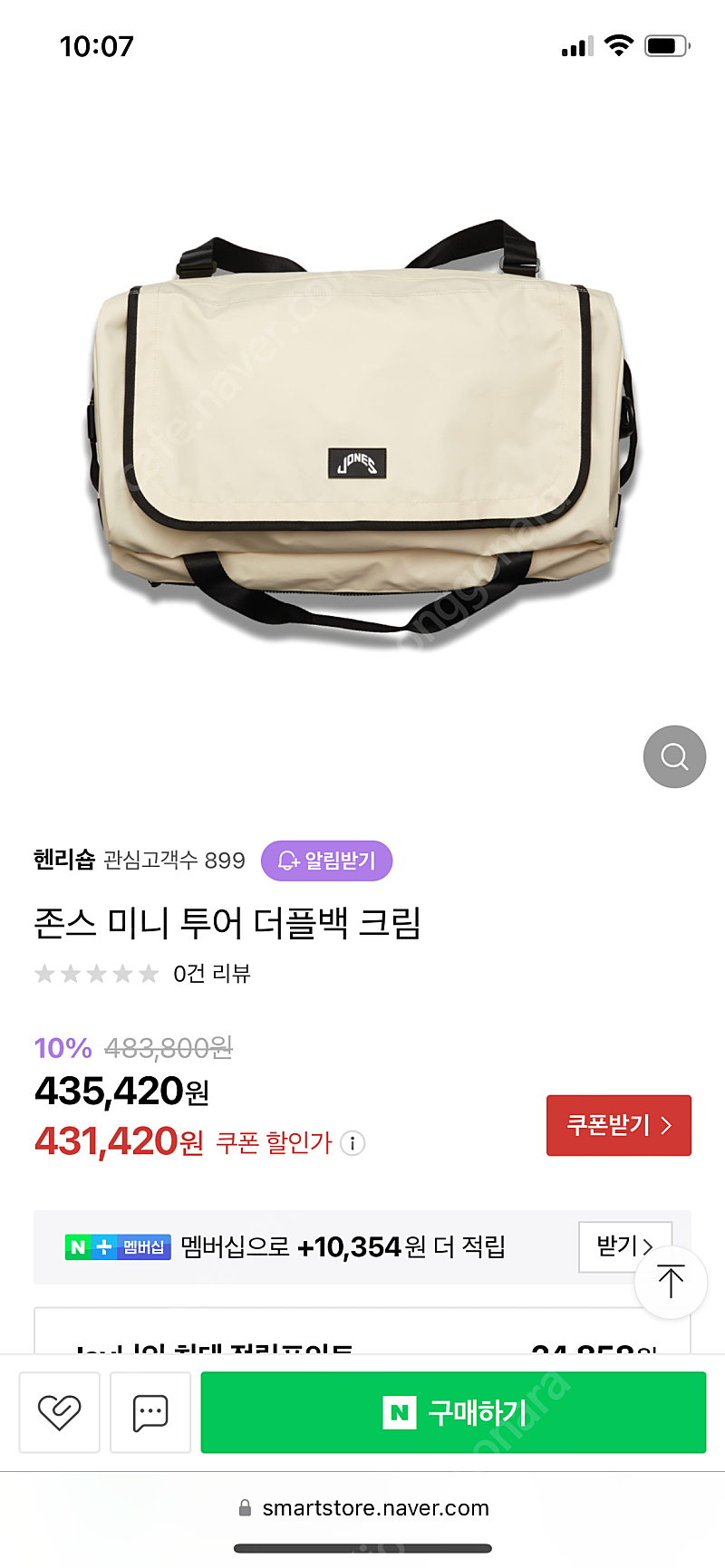Get the coupon with 쿠폰받기

click(619, 1125)
